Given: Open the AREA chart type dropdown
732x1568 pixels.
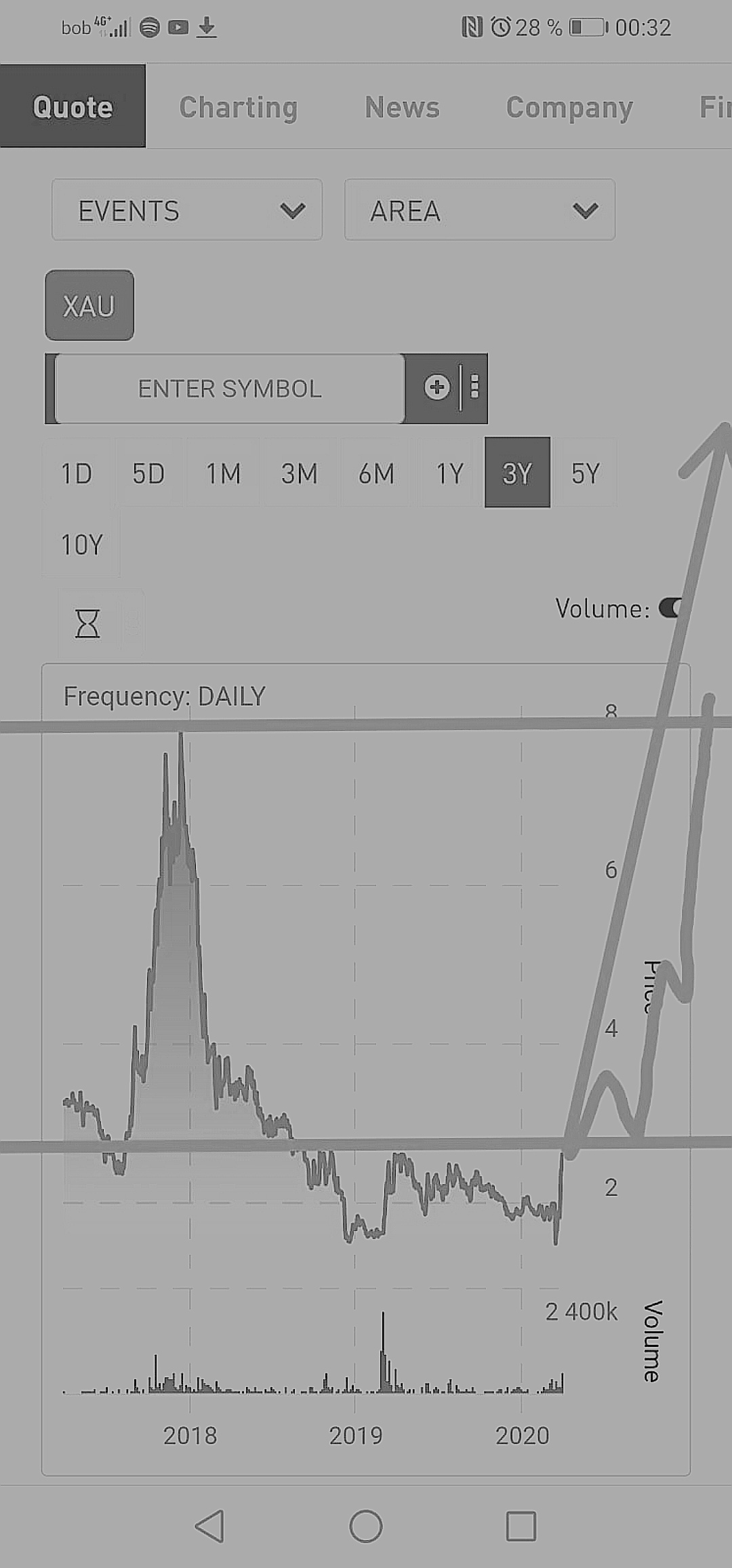Looking at the screenshot, I should tap(479, 210).
